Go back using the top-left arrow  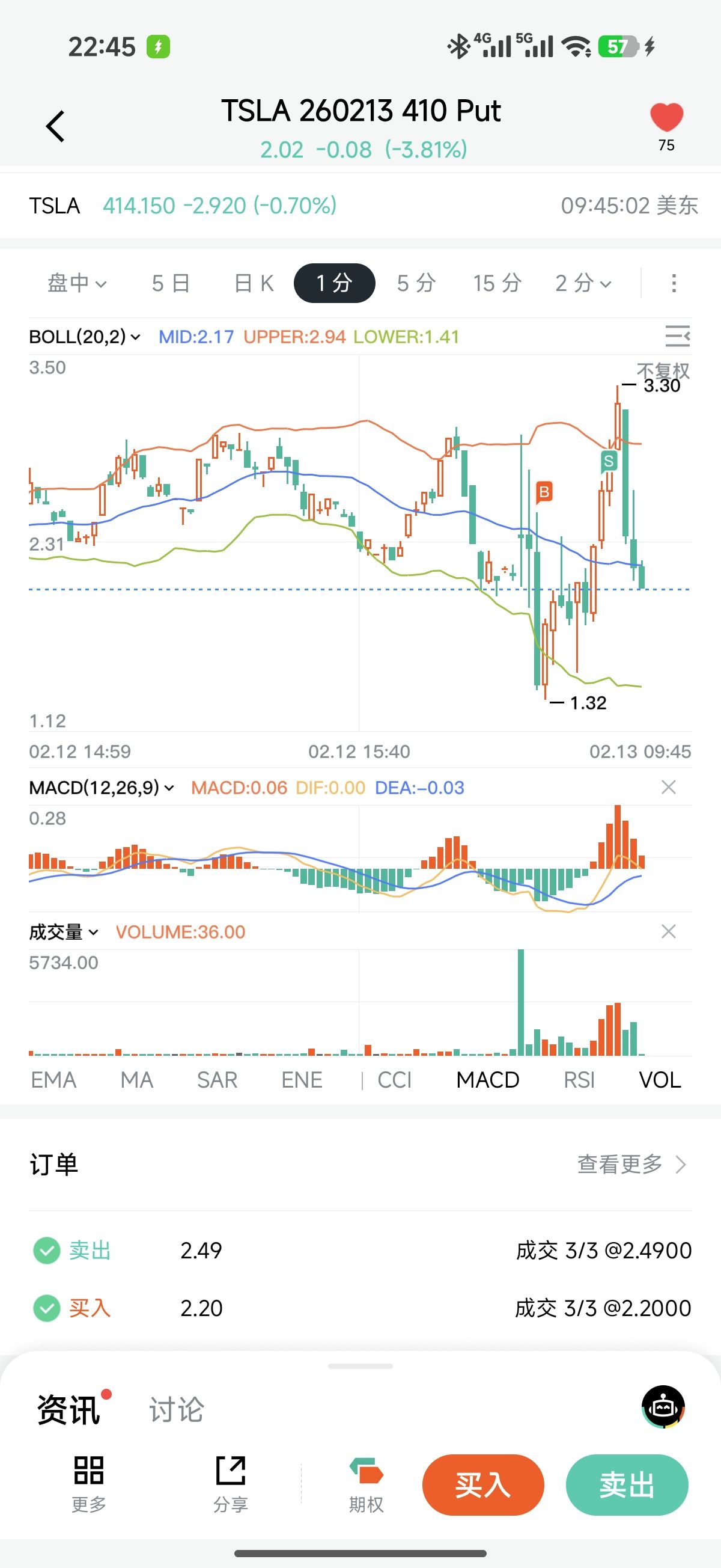55,127
